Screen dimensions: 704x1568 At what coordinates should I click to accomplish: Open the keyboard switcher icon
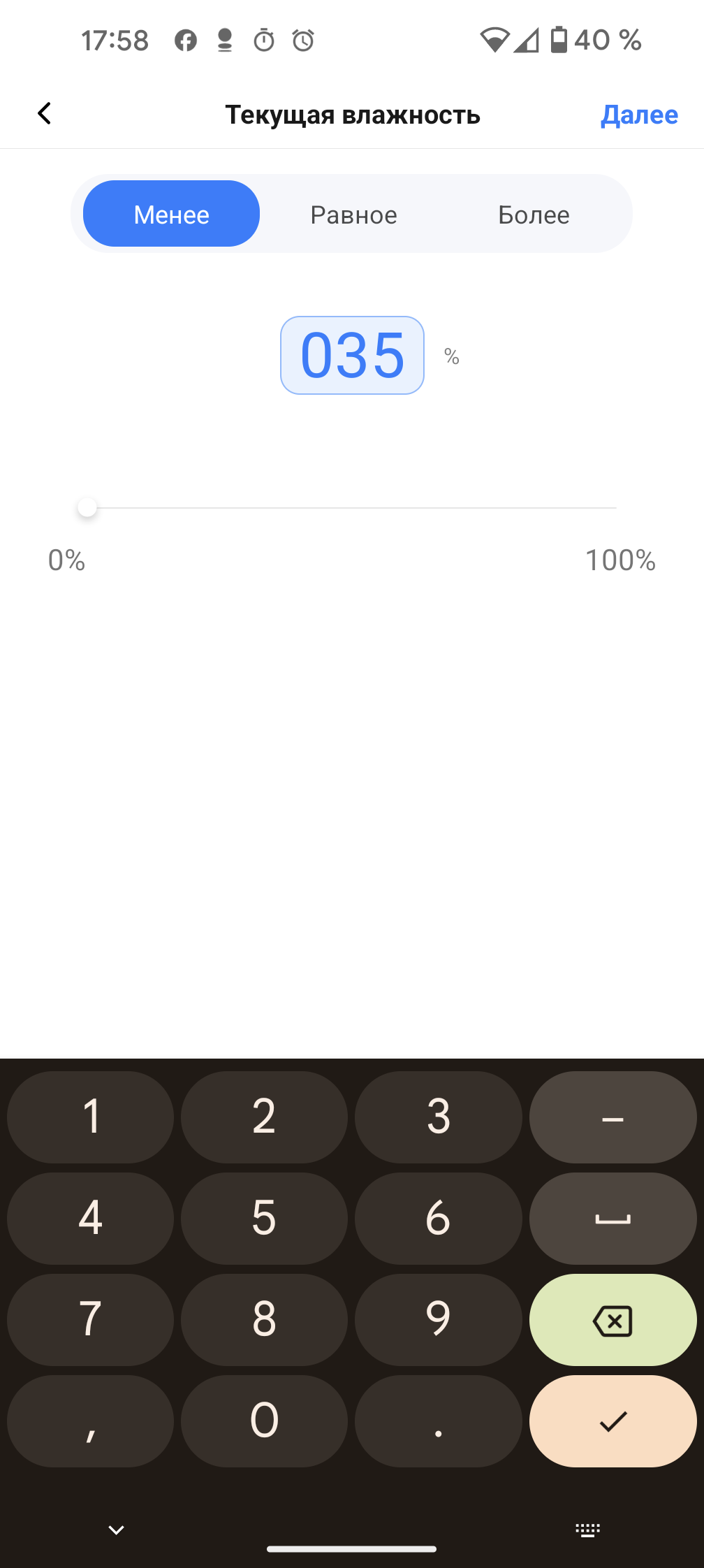pyautogui.click(x=587, y=1530)
